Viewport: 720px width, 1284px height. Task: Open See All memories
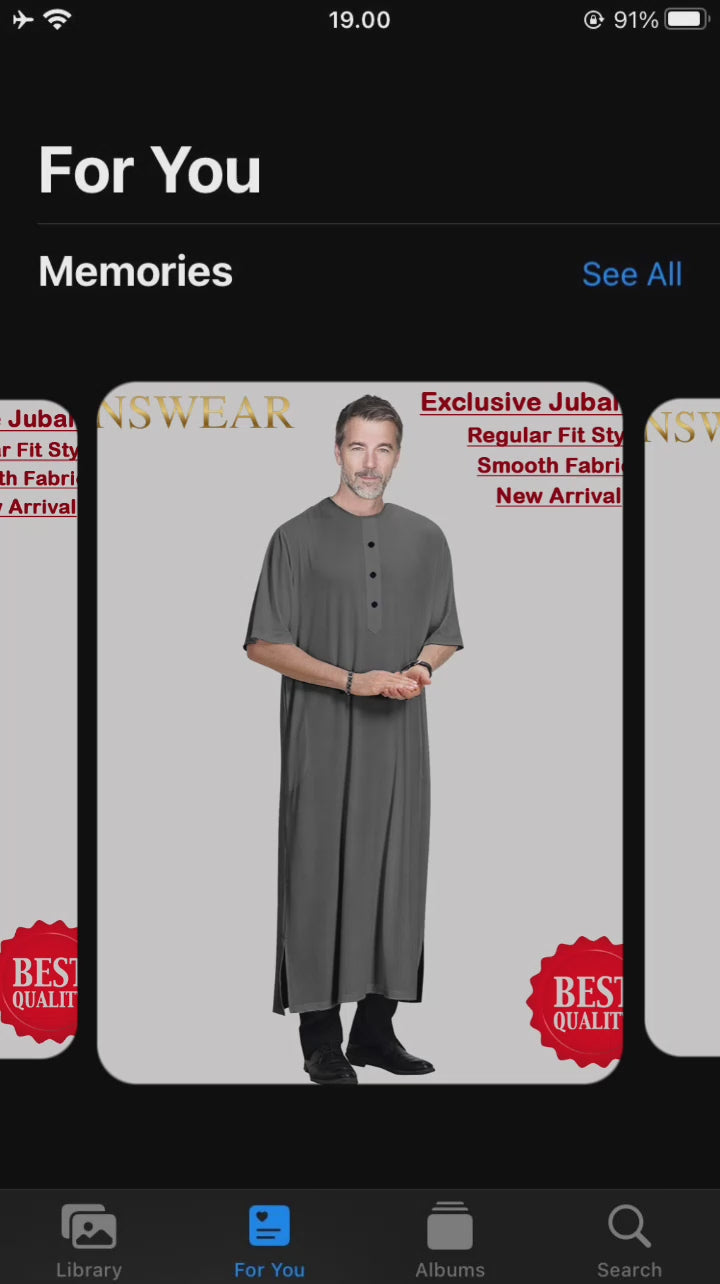tap(631, 274)
